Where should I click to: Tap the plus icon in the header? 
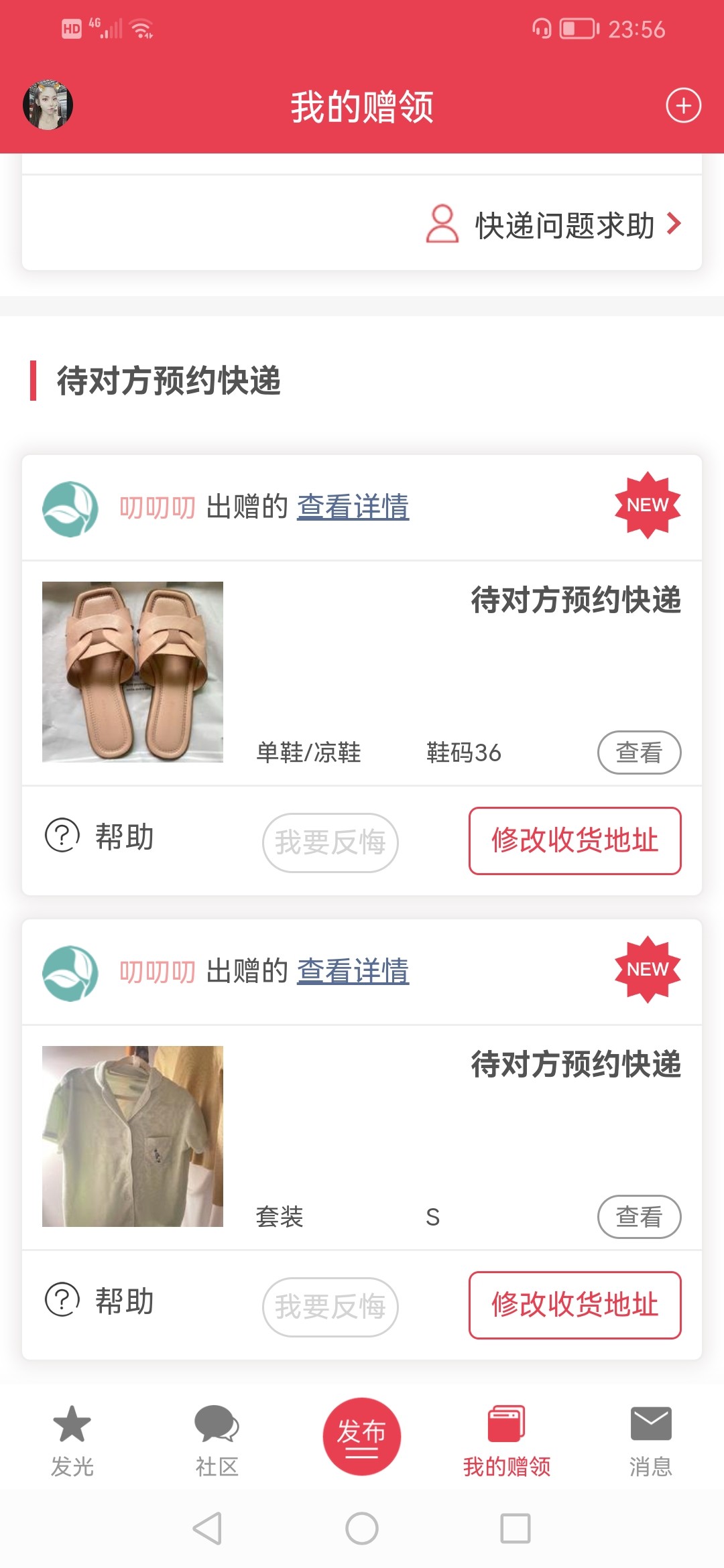click(683, 105)
